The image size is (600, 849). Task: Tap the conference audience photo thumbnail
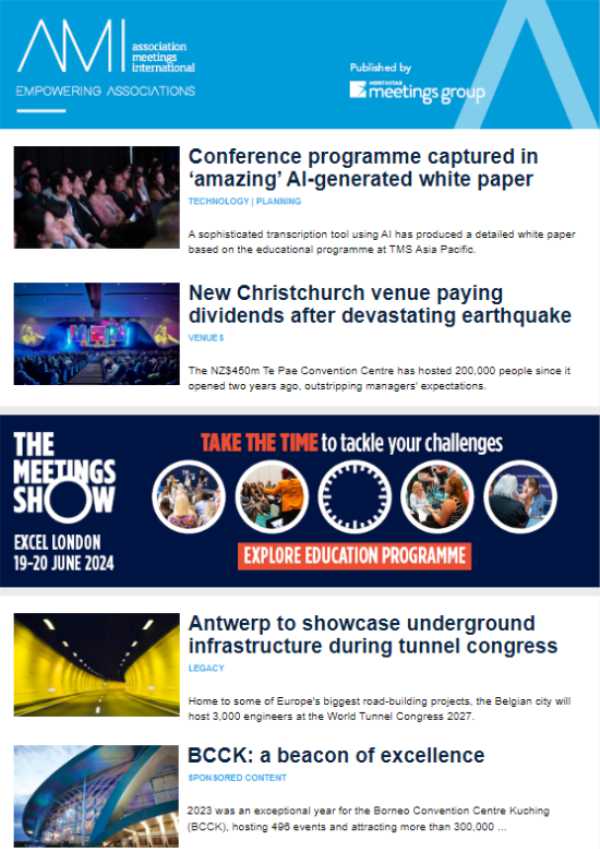pos(96,197)
